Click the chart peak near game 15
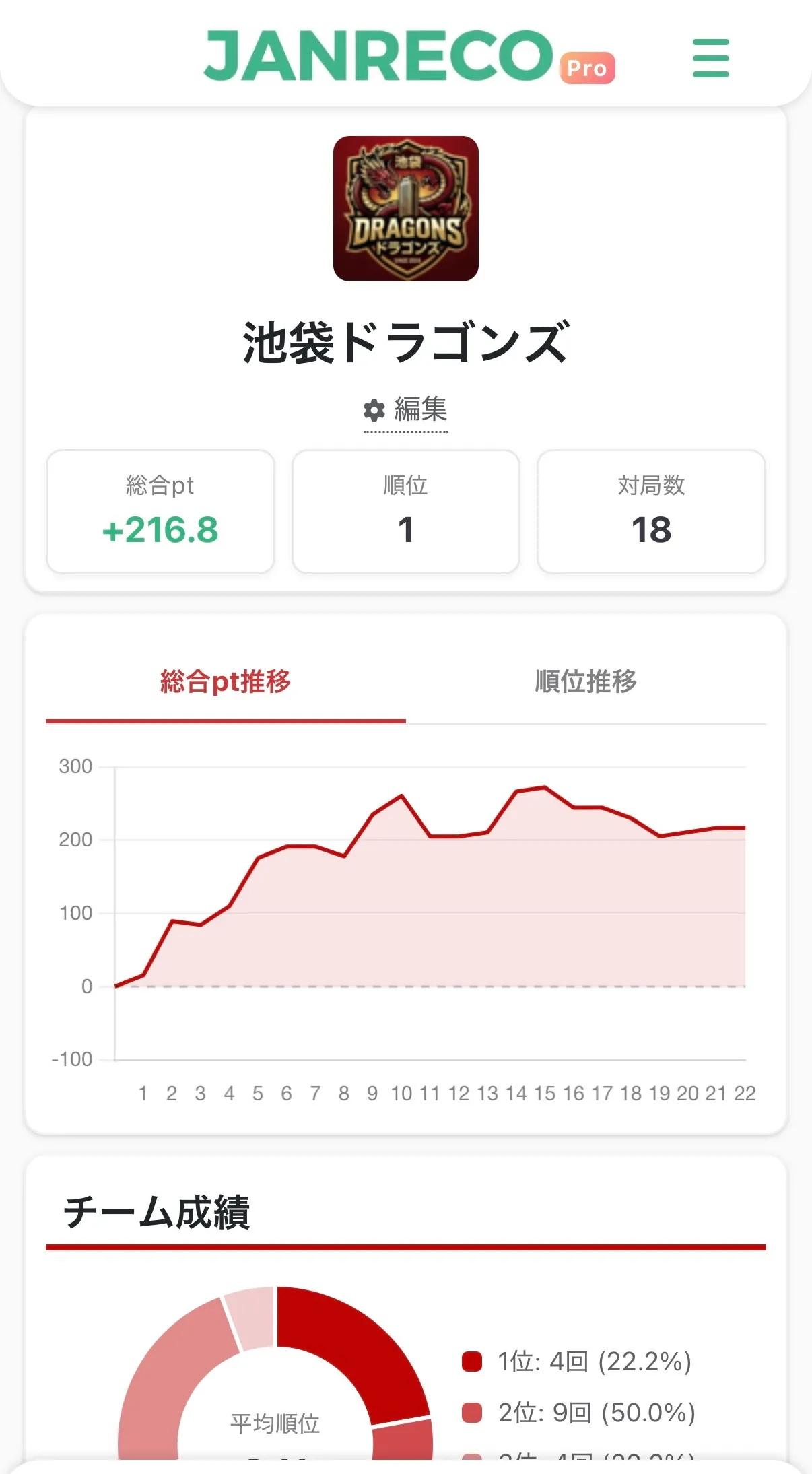 coord(544,786)
